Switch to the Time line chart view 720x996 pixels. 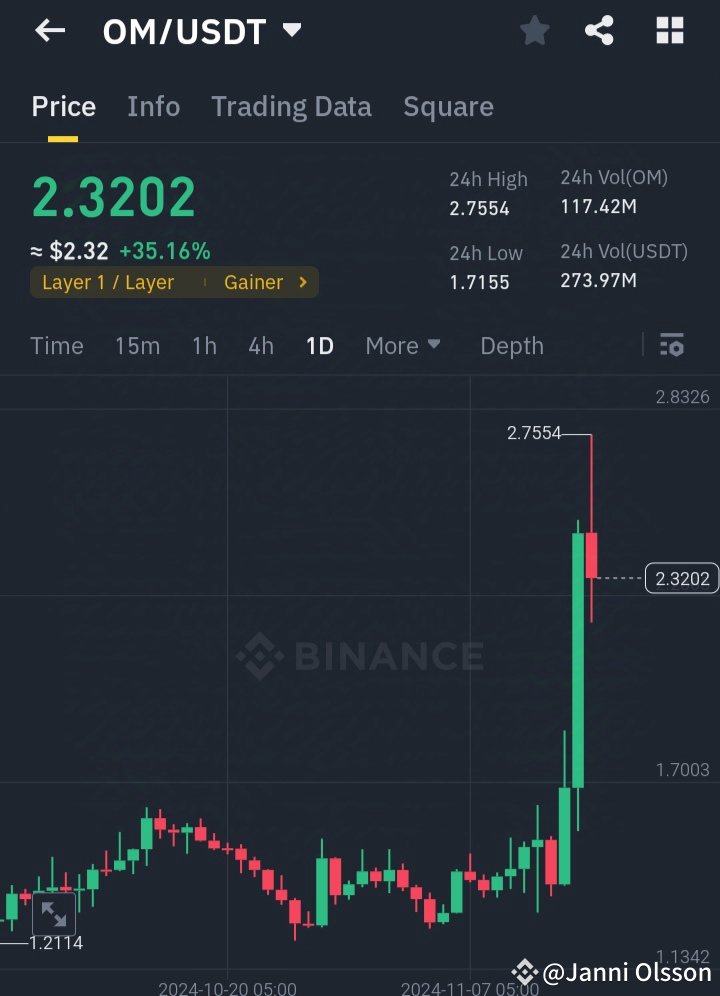pyautogui.click(x=56, y=346)
